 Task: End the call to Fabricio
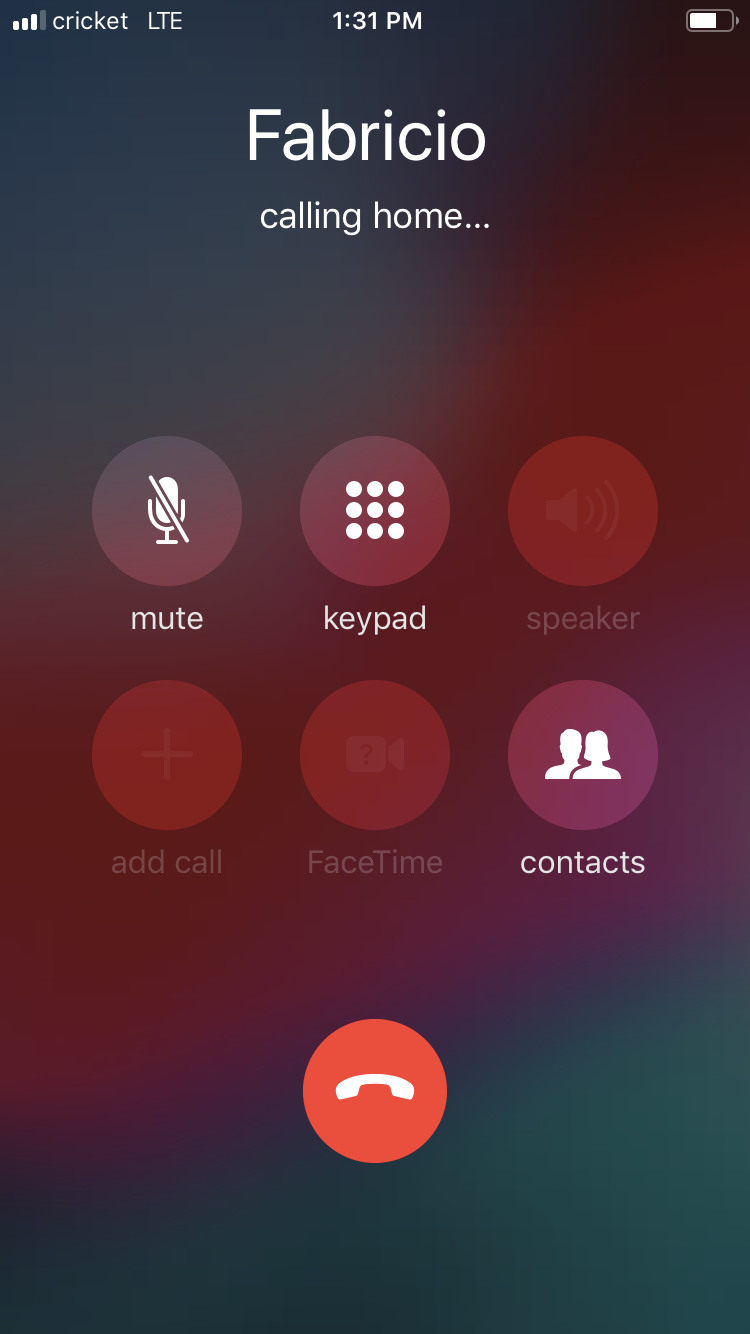[375, 1091]
